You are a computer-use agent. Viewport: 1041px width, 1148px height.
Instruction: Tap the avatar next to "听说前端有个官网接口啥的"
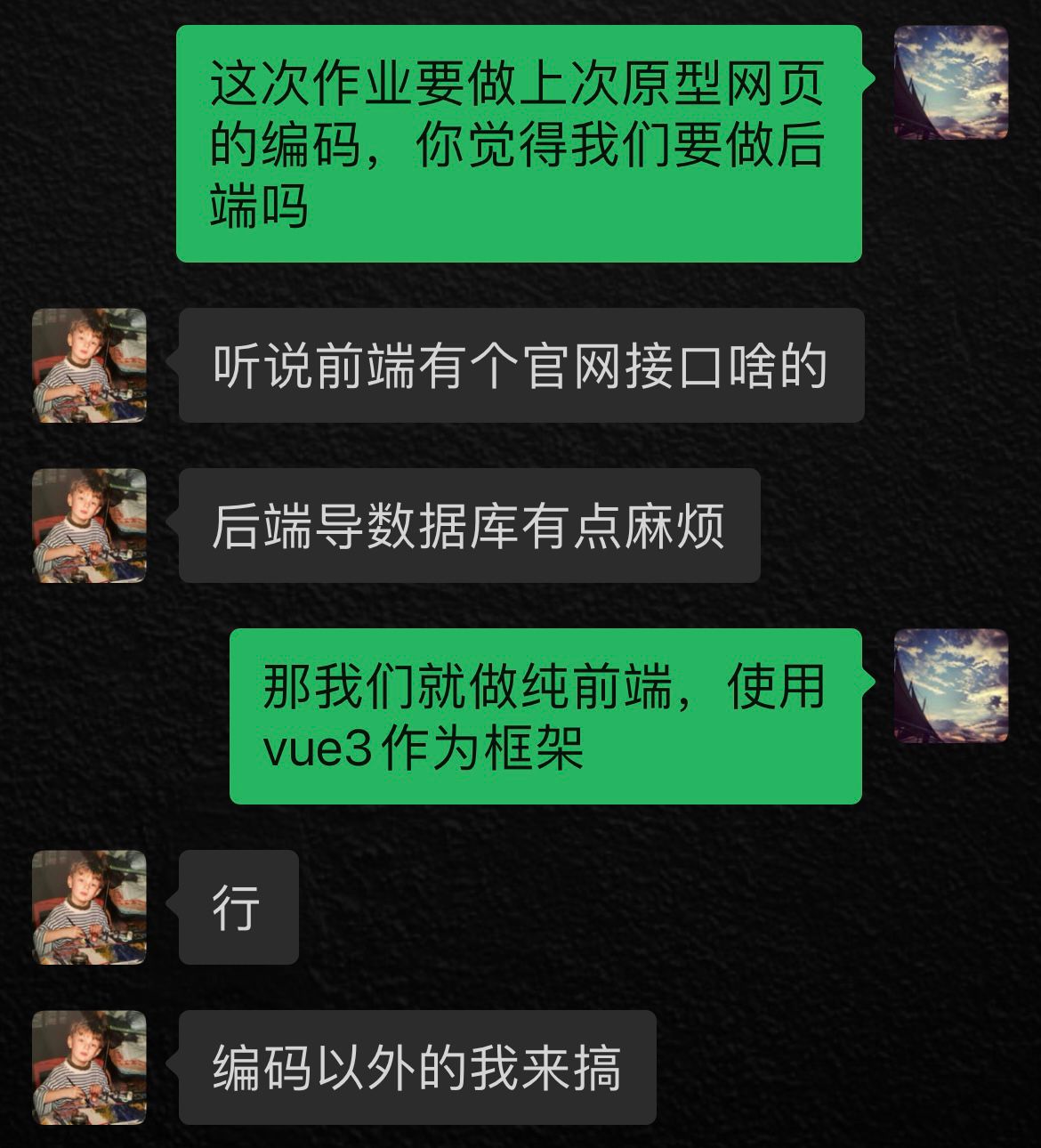(89, 365)
